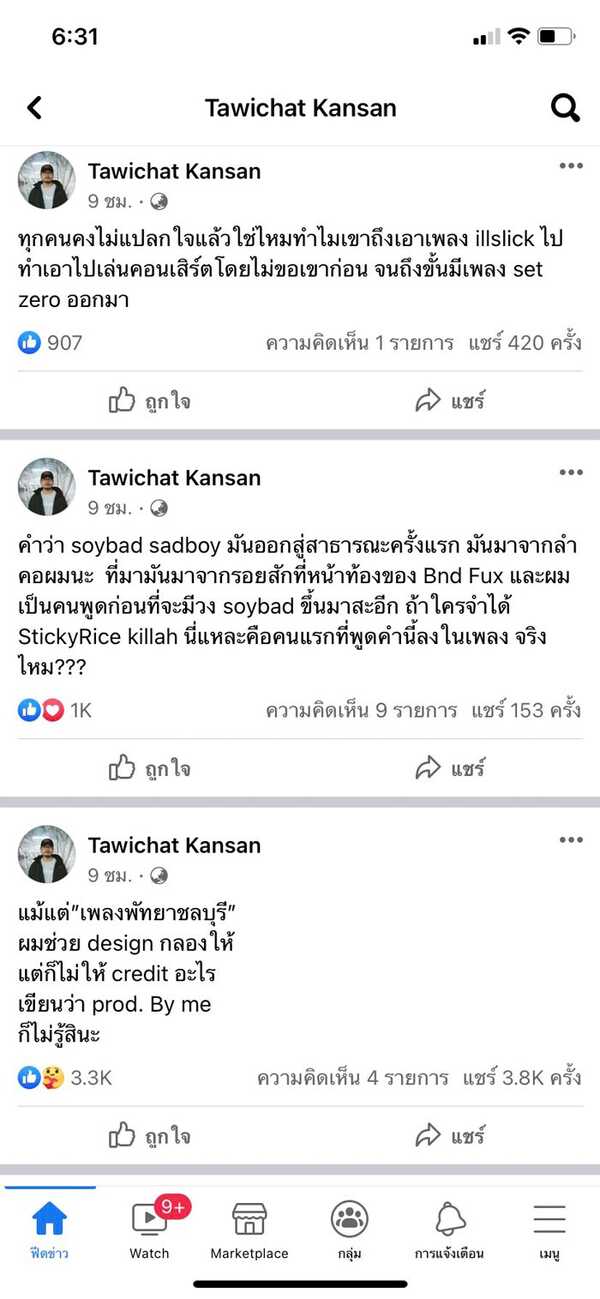Check the การแจ้งเตือน notifications tab
This screenshot has height=1299, width=600.
point(450,1230)
